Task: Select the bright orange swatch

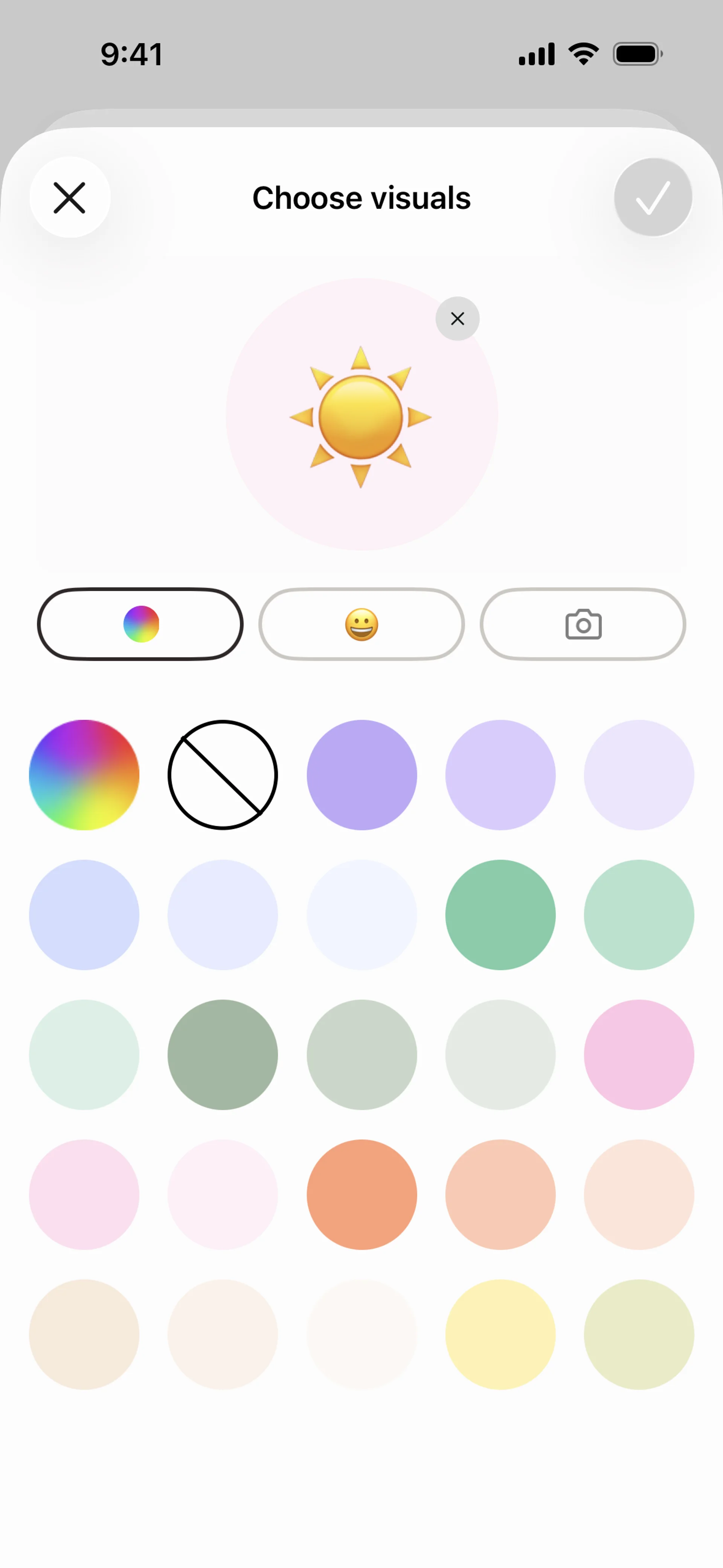Action: click(x=361, y=1194)
